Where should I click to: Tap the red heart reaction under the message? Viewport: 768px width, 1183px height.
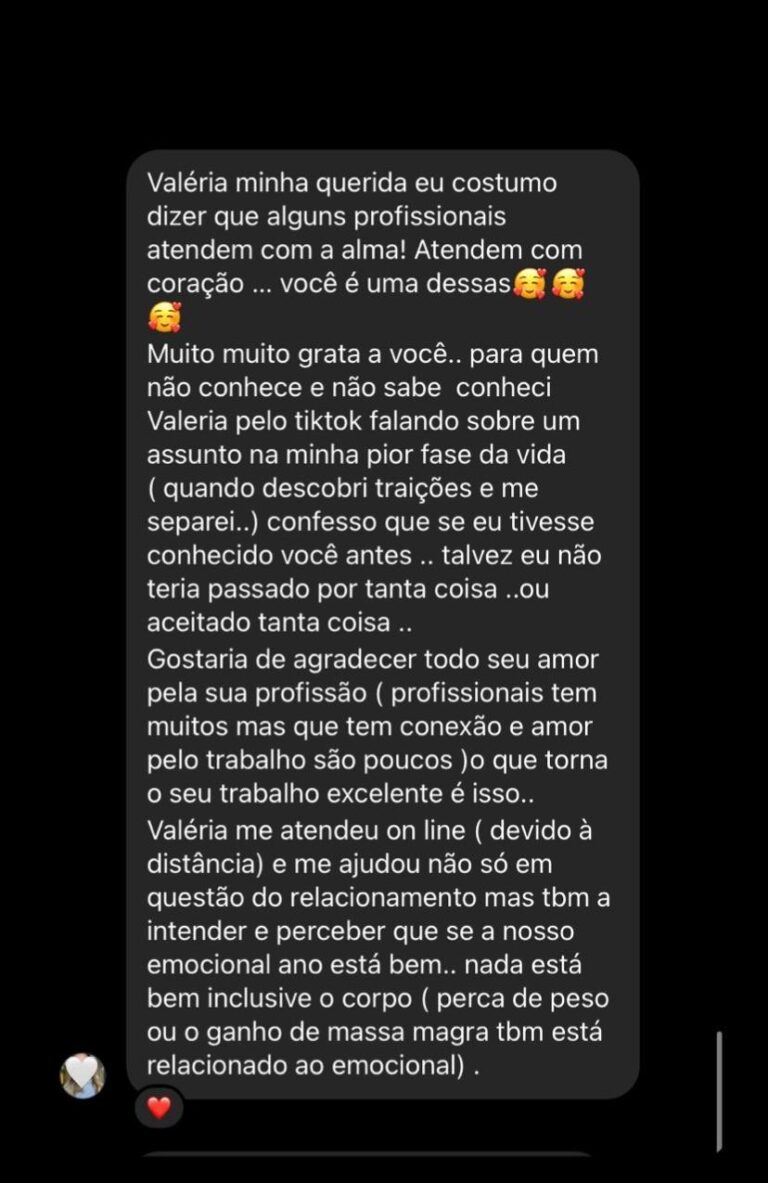click(159, 1107)
